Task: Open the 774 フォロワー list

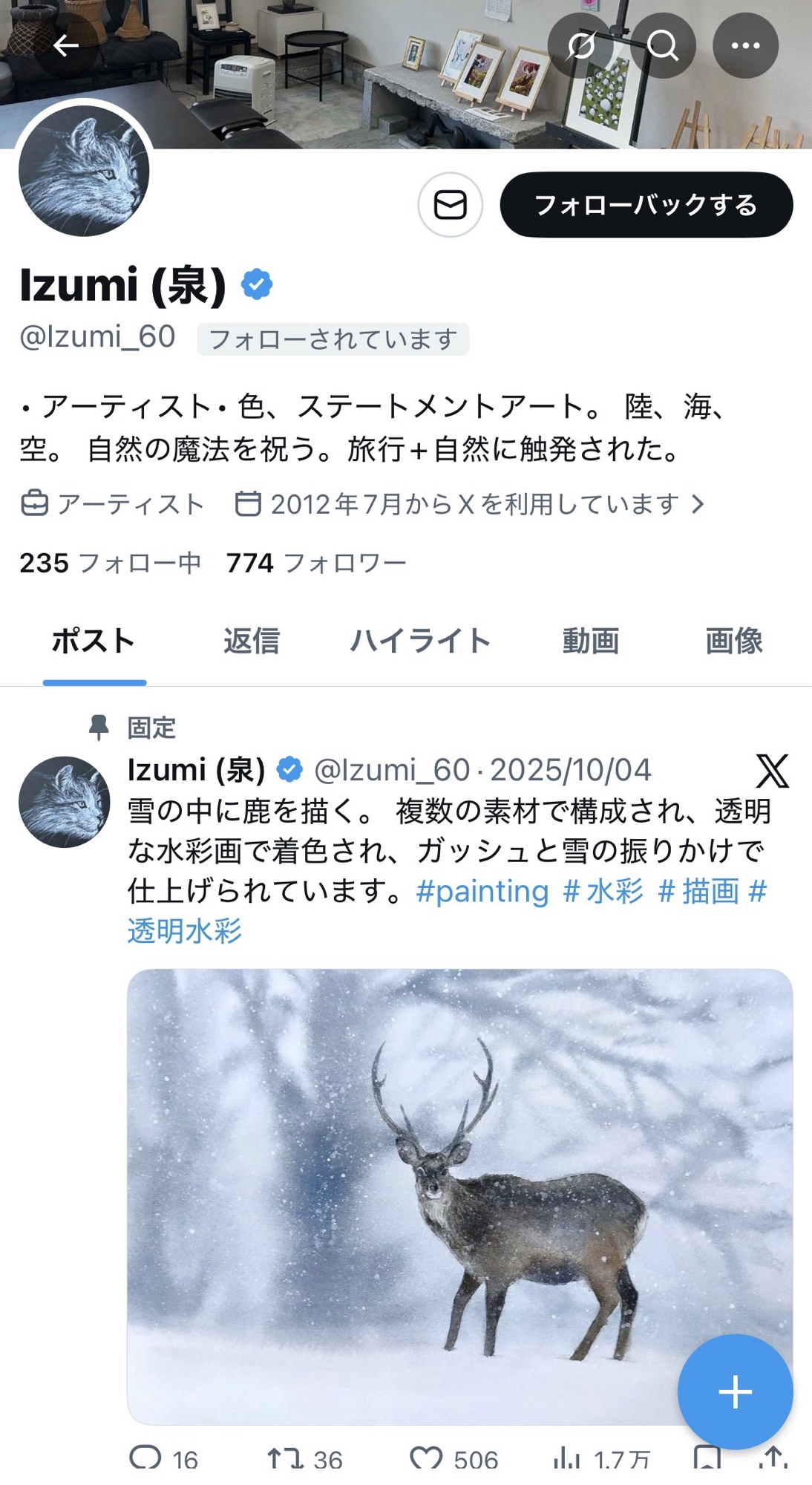Action: point(316,564)
